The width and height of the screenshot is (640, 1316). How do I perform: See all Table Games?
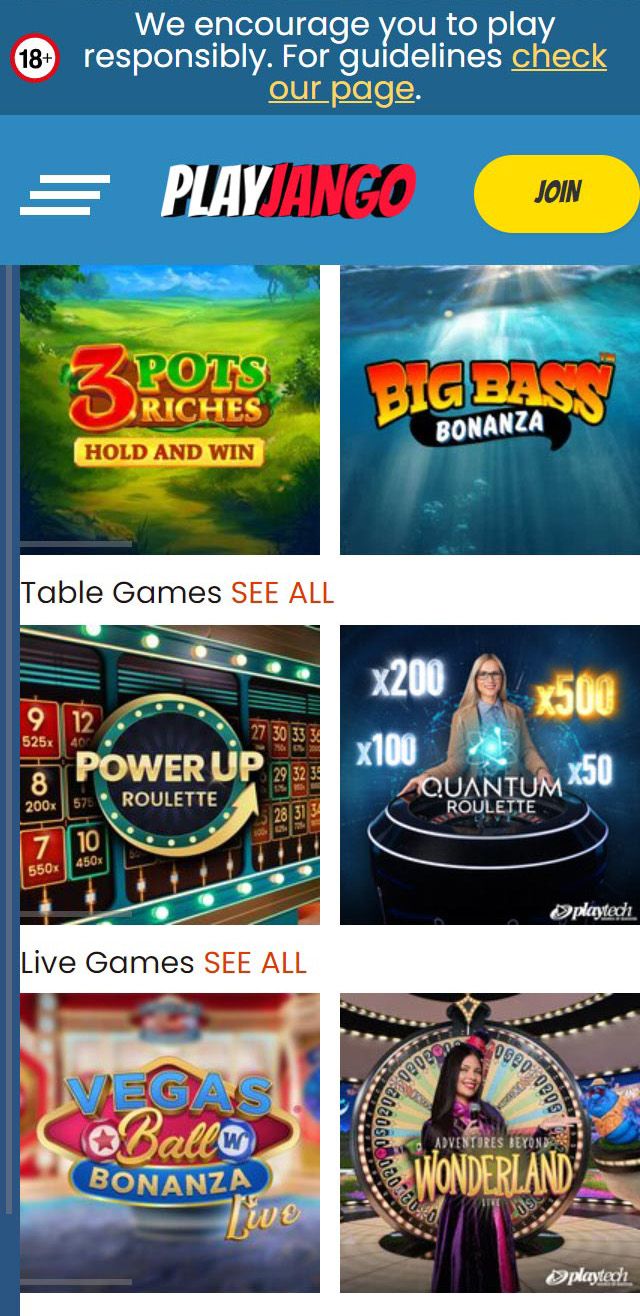pyautogui.click(x=282, y=592)
